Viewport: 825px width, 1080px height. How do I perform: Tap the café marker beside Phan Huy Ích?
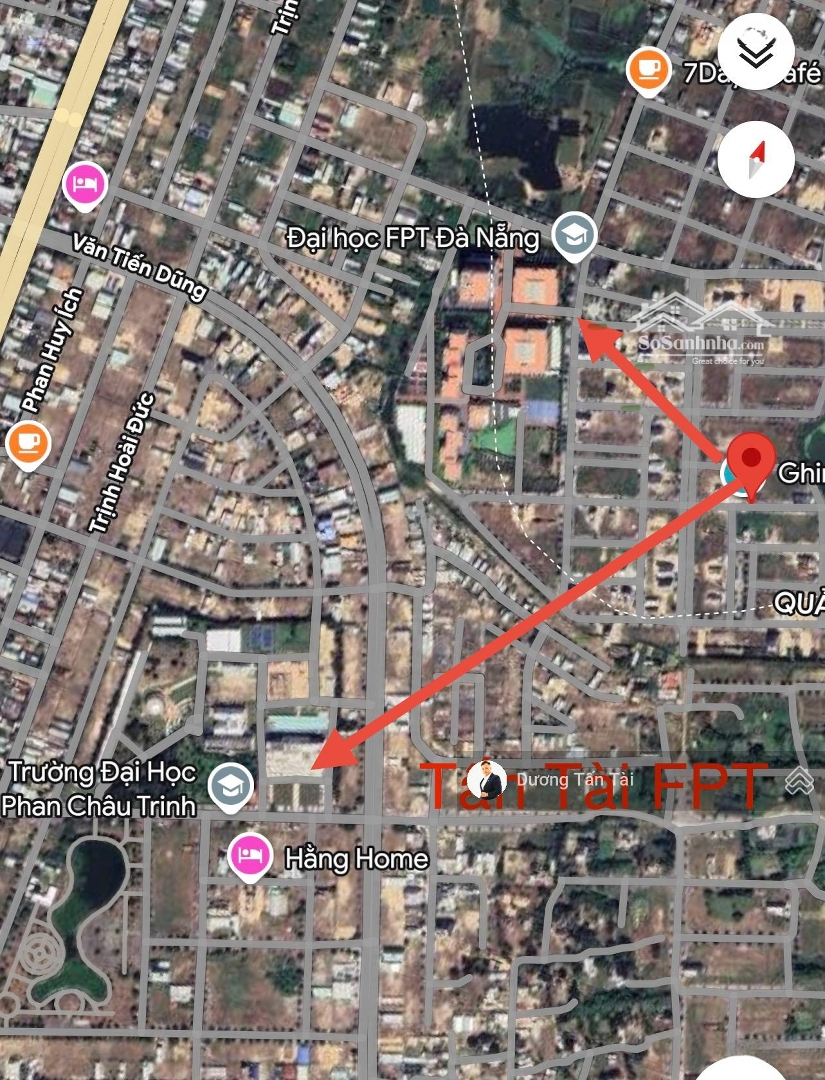[28, 443]
